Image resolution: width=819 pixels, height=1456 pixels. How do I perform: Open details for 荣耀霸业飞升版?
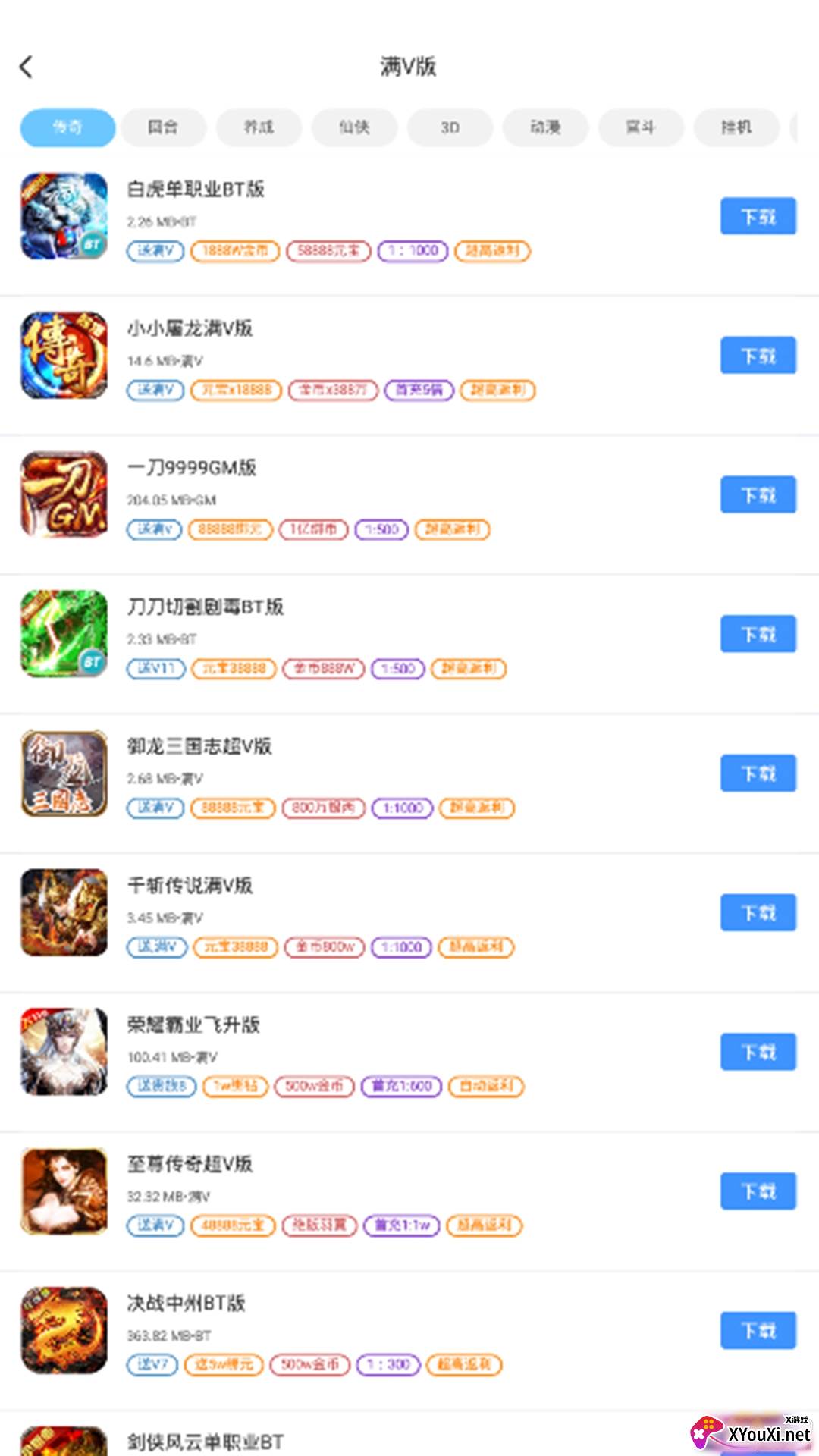[x=193, y=1025]
